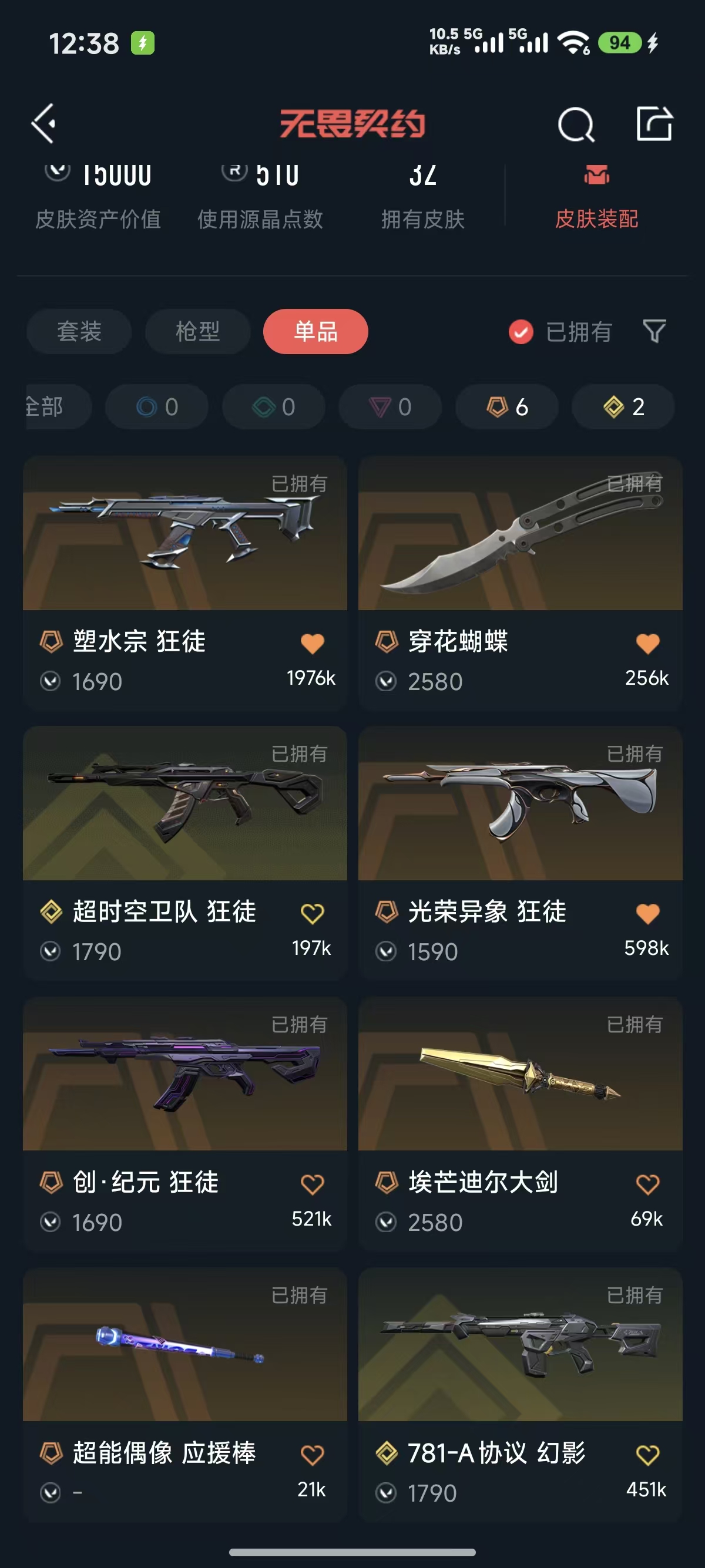
Task: Switch to the 套装 tab
Action: (x=79, y=332)
